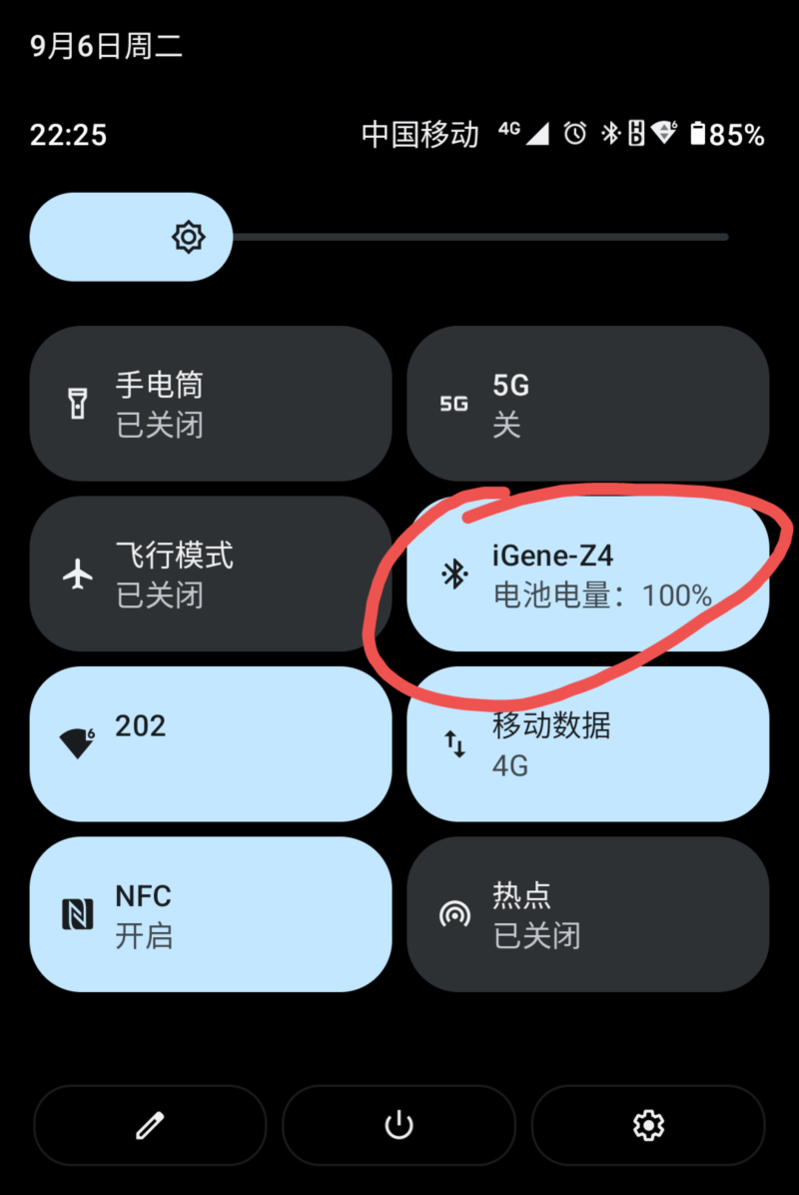The height and width of the screenshot is (1195, 799).
Task: Turn off mobile data (移动数据)
Action: (x=587, y=744)
